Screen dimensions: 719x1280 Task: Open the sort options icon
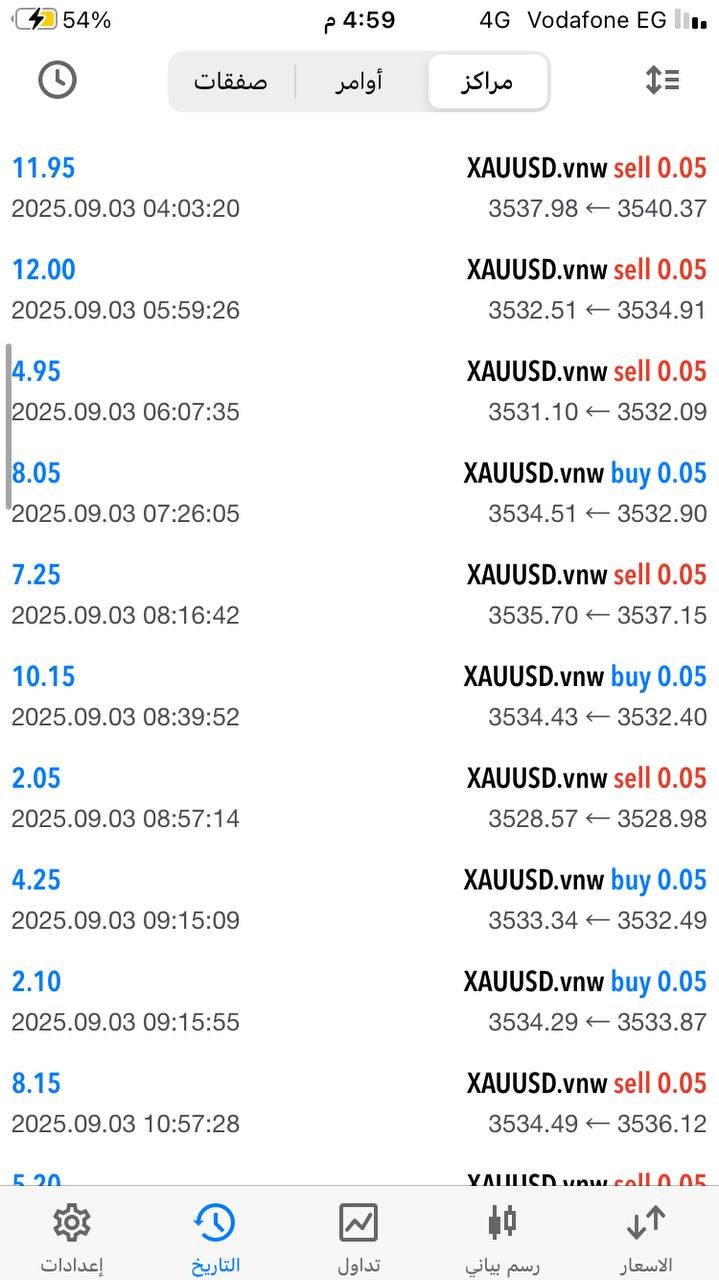tap(662, 80)
